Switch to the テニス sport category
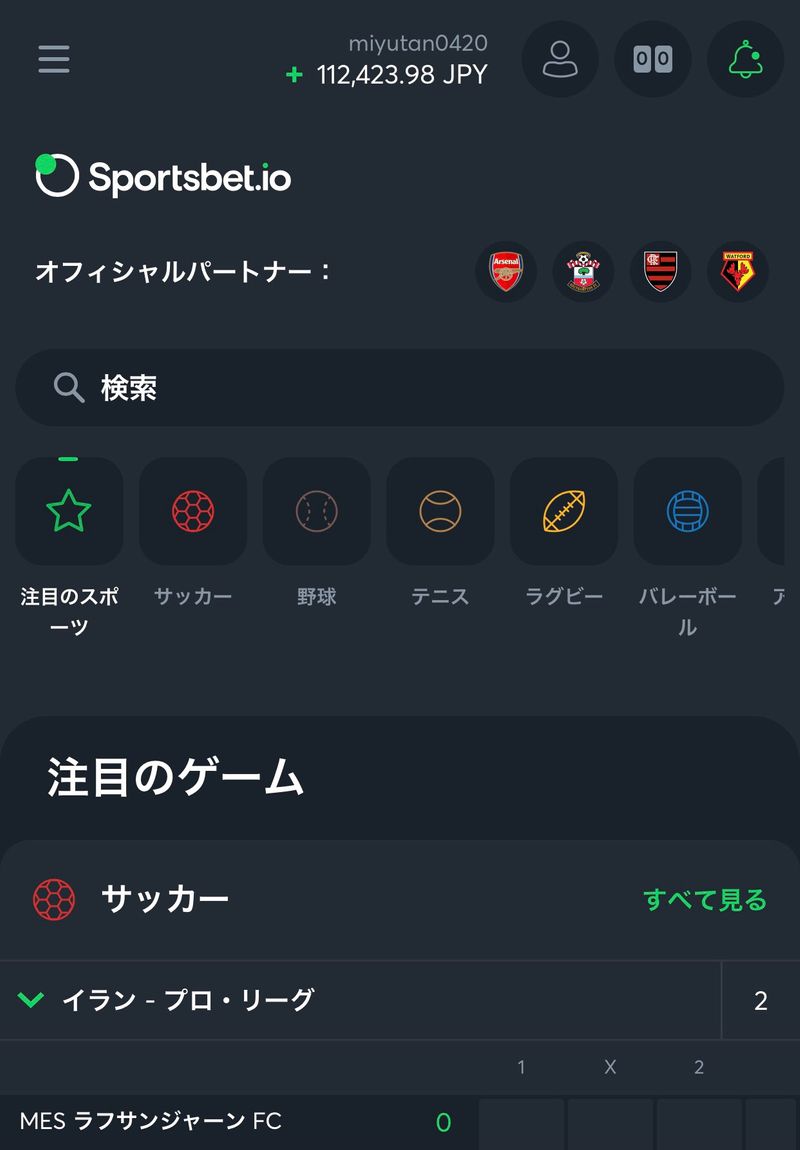The height and width of the screenshot is (1150, 800). tap(440, 512)
